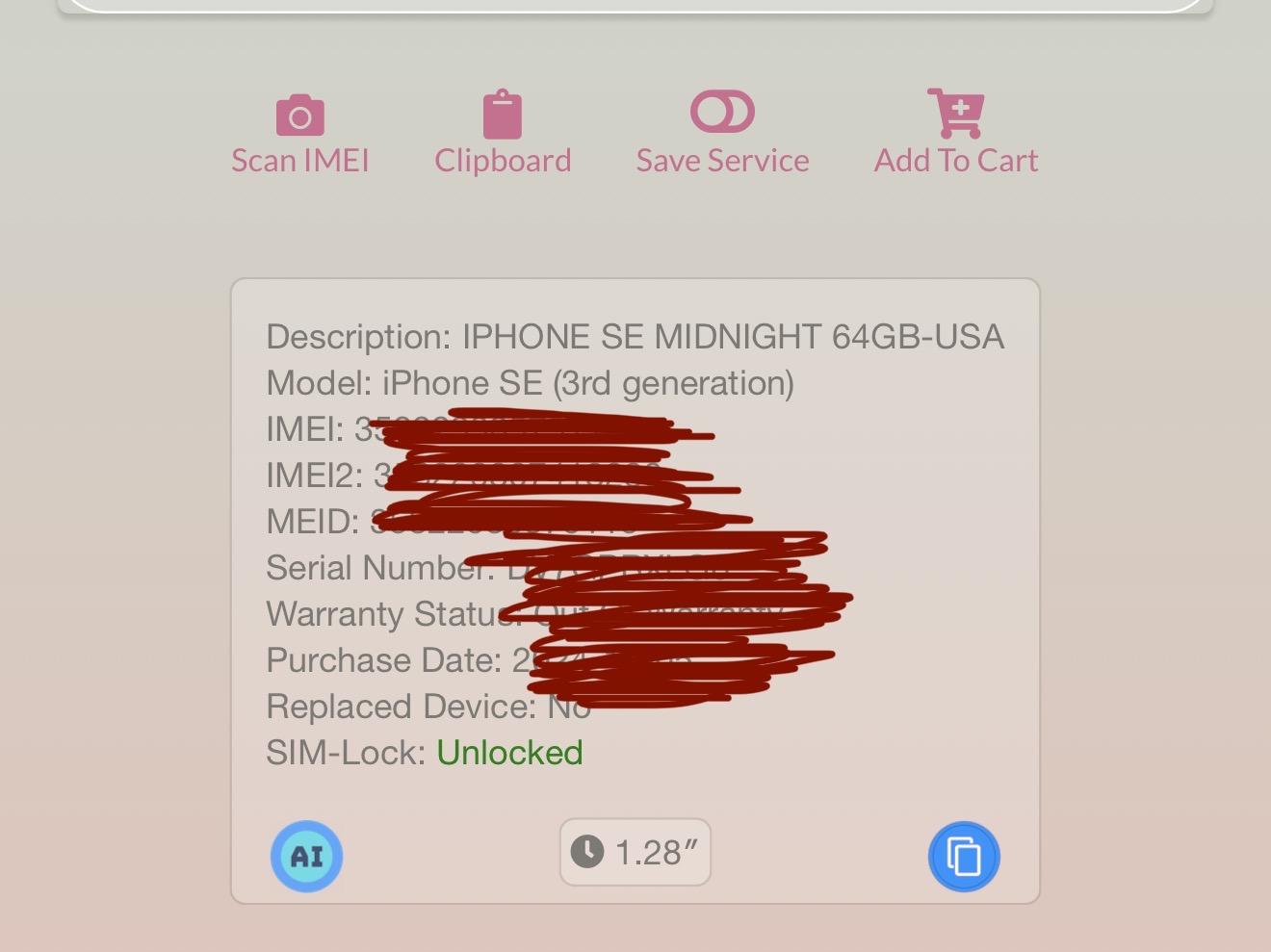Add the service to cart
The height and width of the screenshot is (952, 1271).
(x=955, y=133)
